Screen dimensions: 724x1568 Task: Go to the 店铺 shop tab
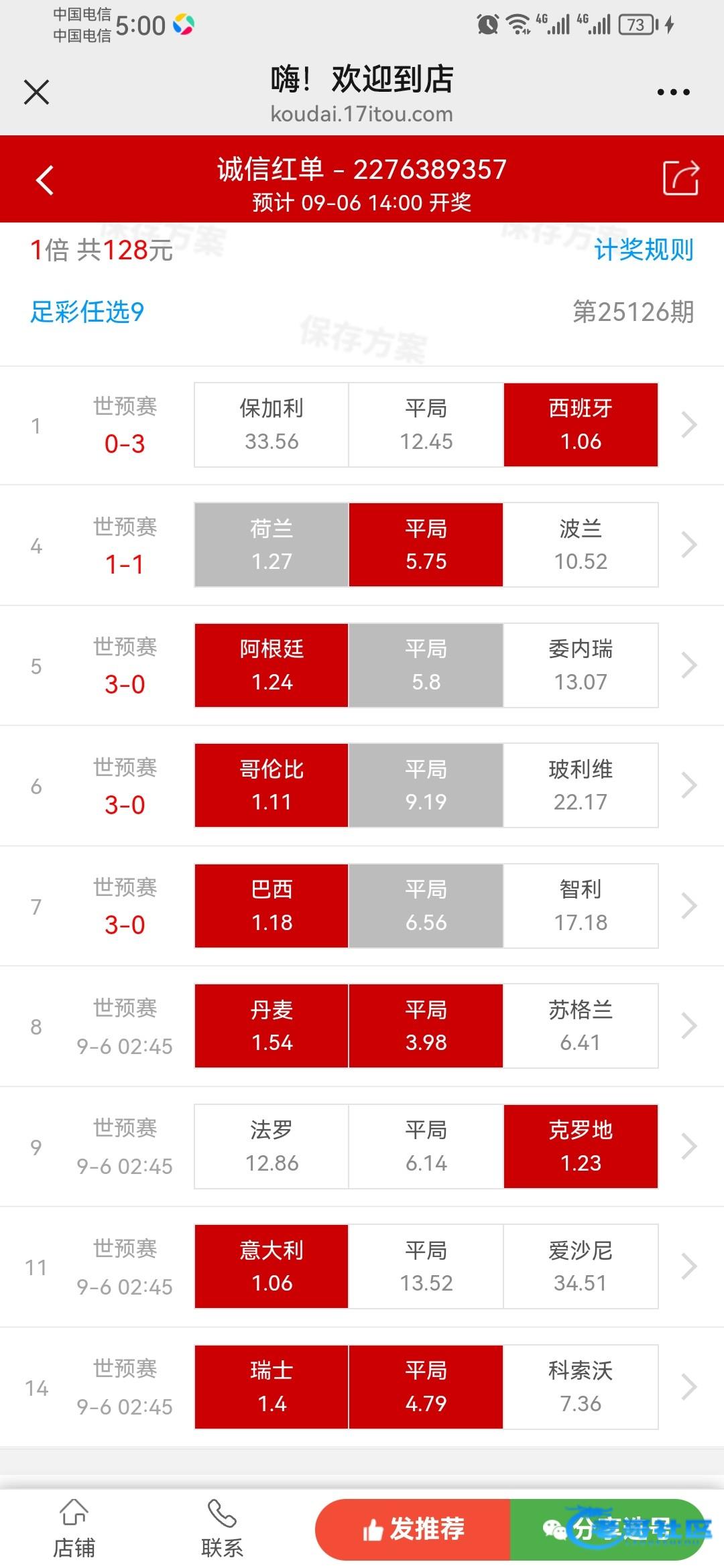coord(74,1528)
